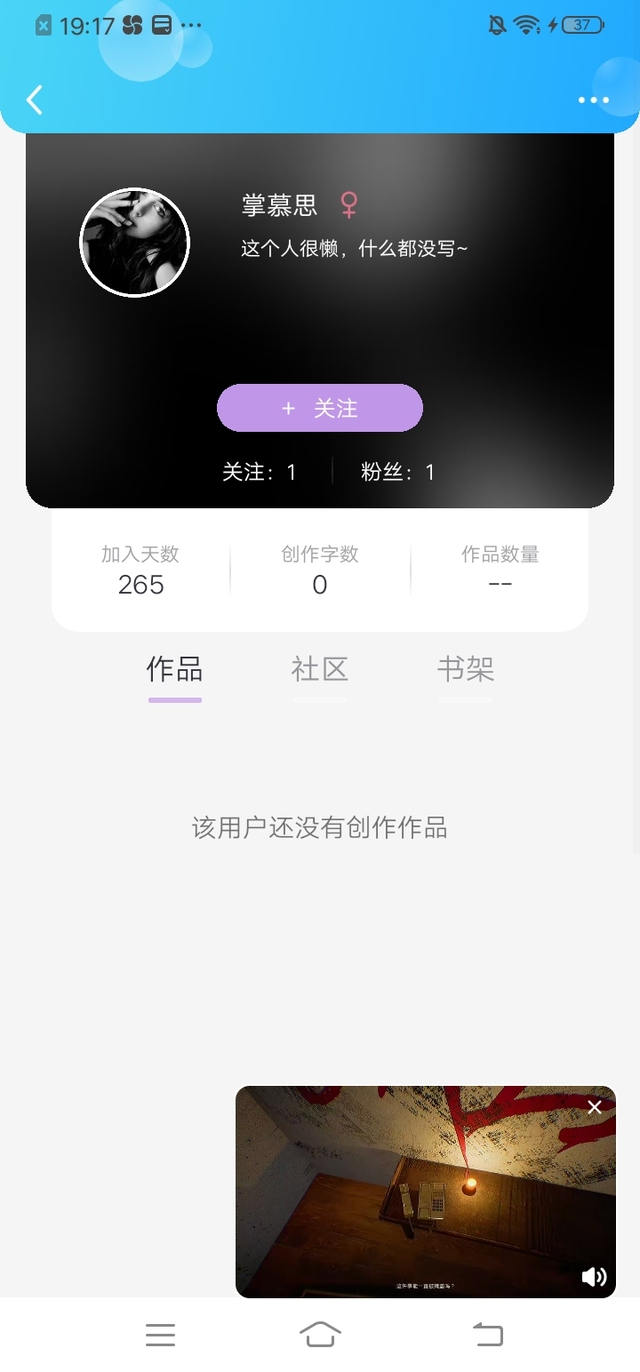Viewport: 640px width, 1372px height.
Task: Switch to the 书架 tab
Action: click(465, 670)
